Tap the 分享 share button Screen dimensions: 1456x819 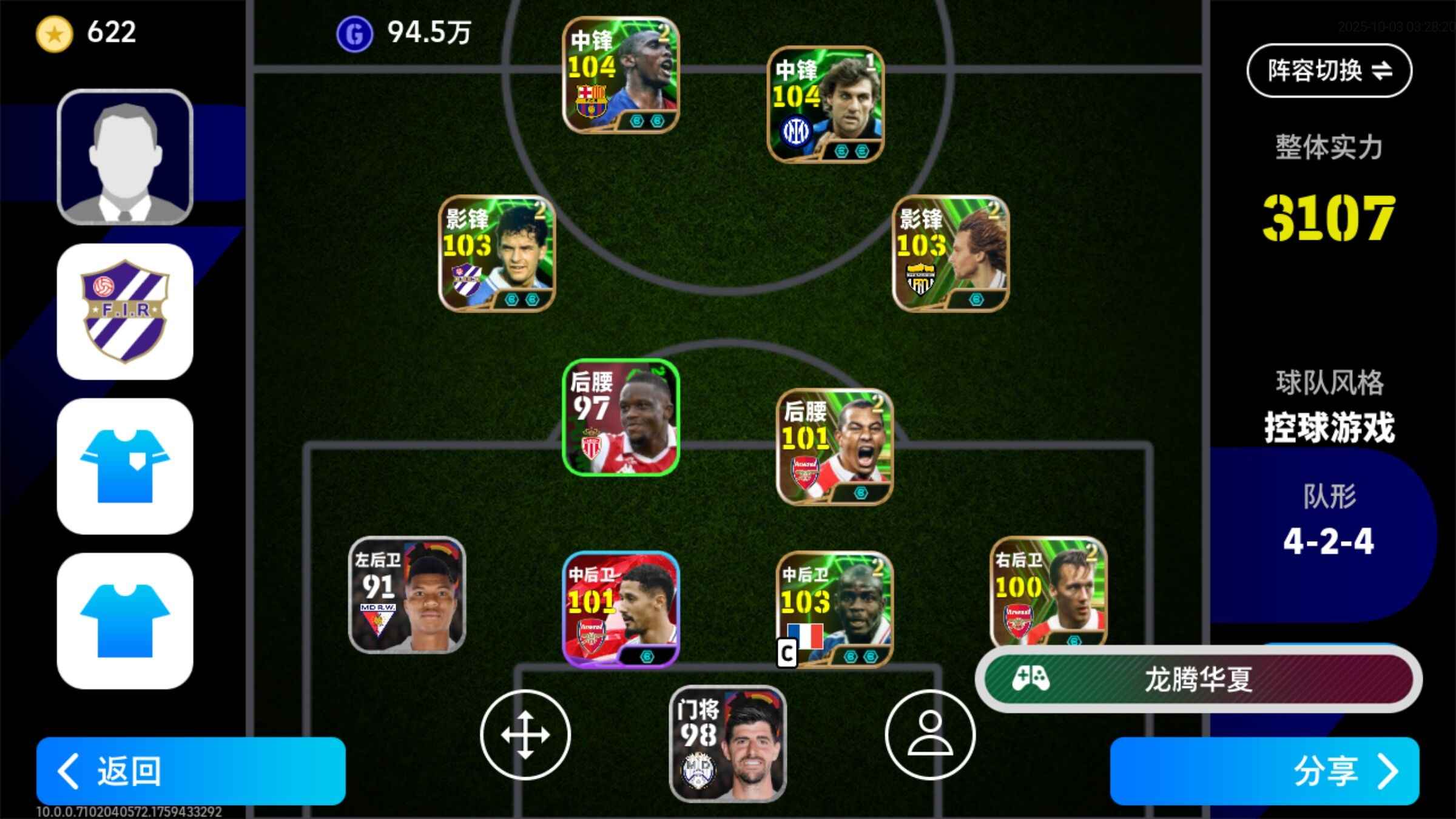point(1264,770)
